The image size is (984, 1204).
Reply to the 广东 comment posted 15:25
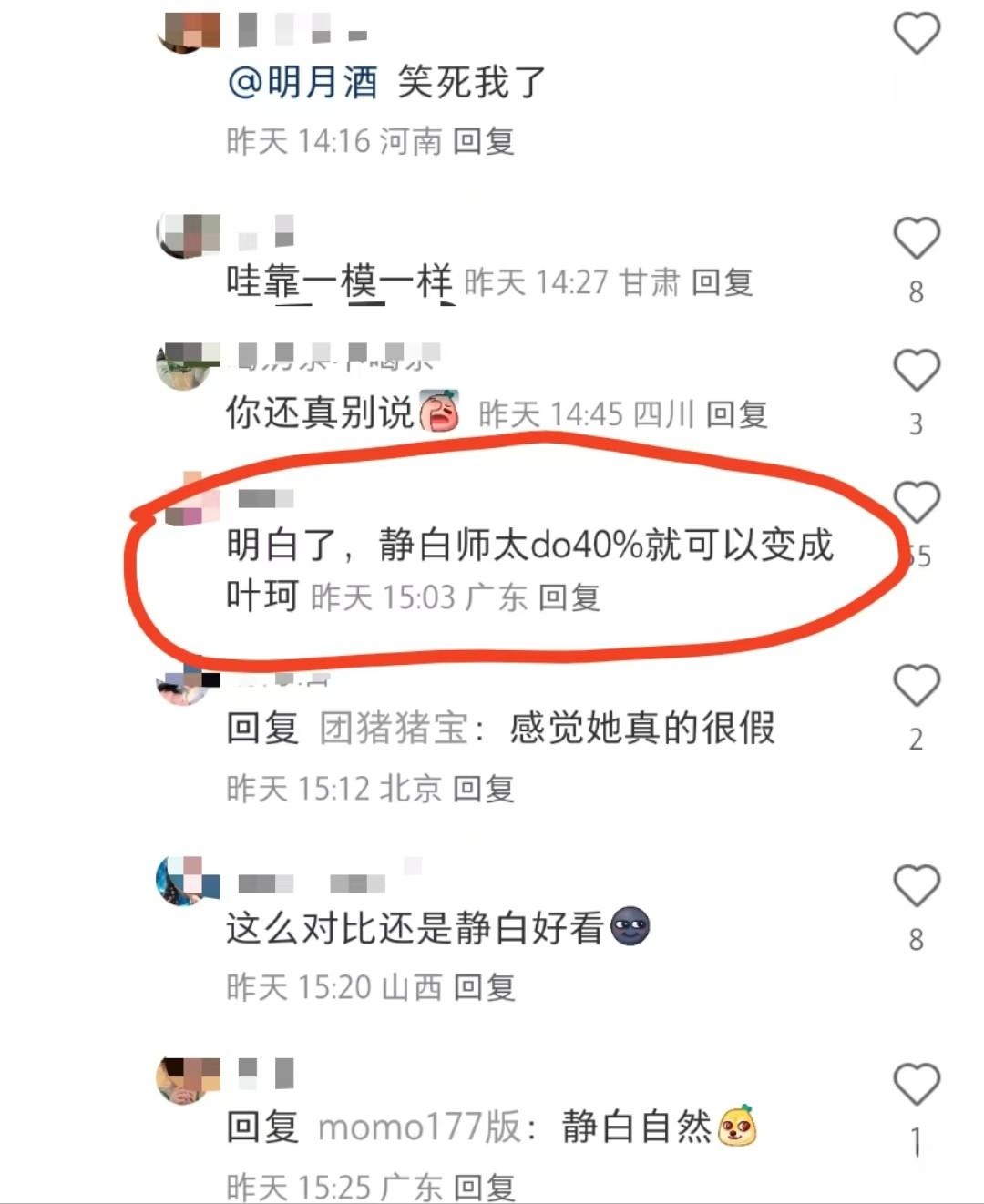click(484, 1187)
